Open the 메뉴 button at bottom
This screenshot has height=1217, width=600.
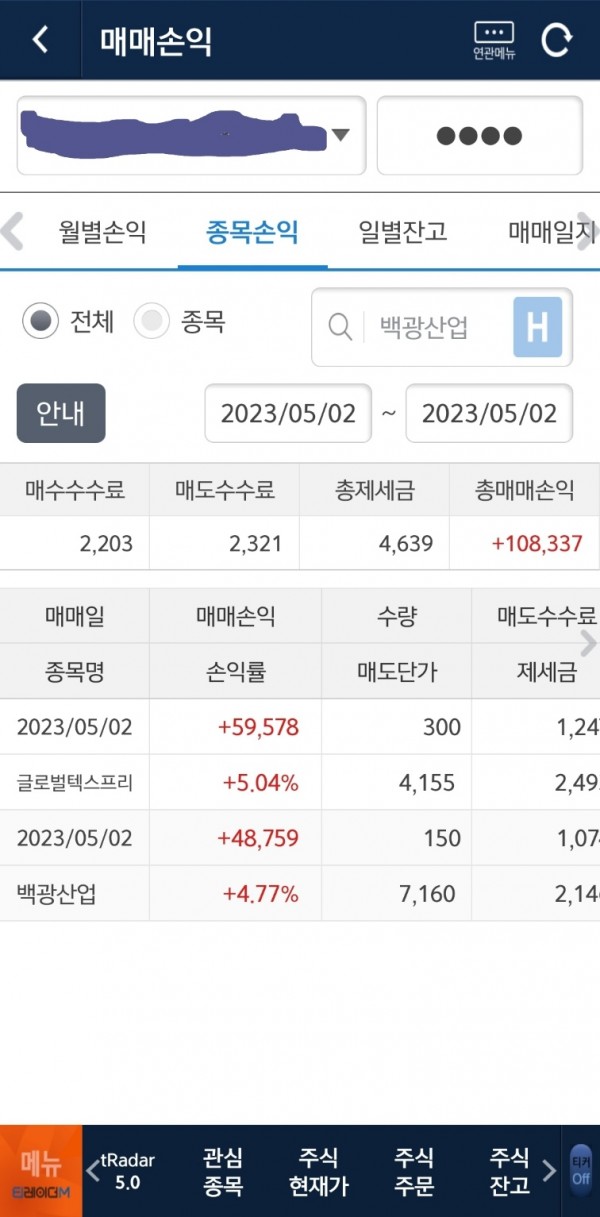(x=41, y=1170)
